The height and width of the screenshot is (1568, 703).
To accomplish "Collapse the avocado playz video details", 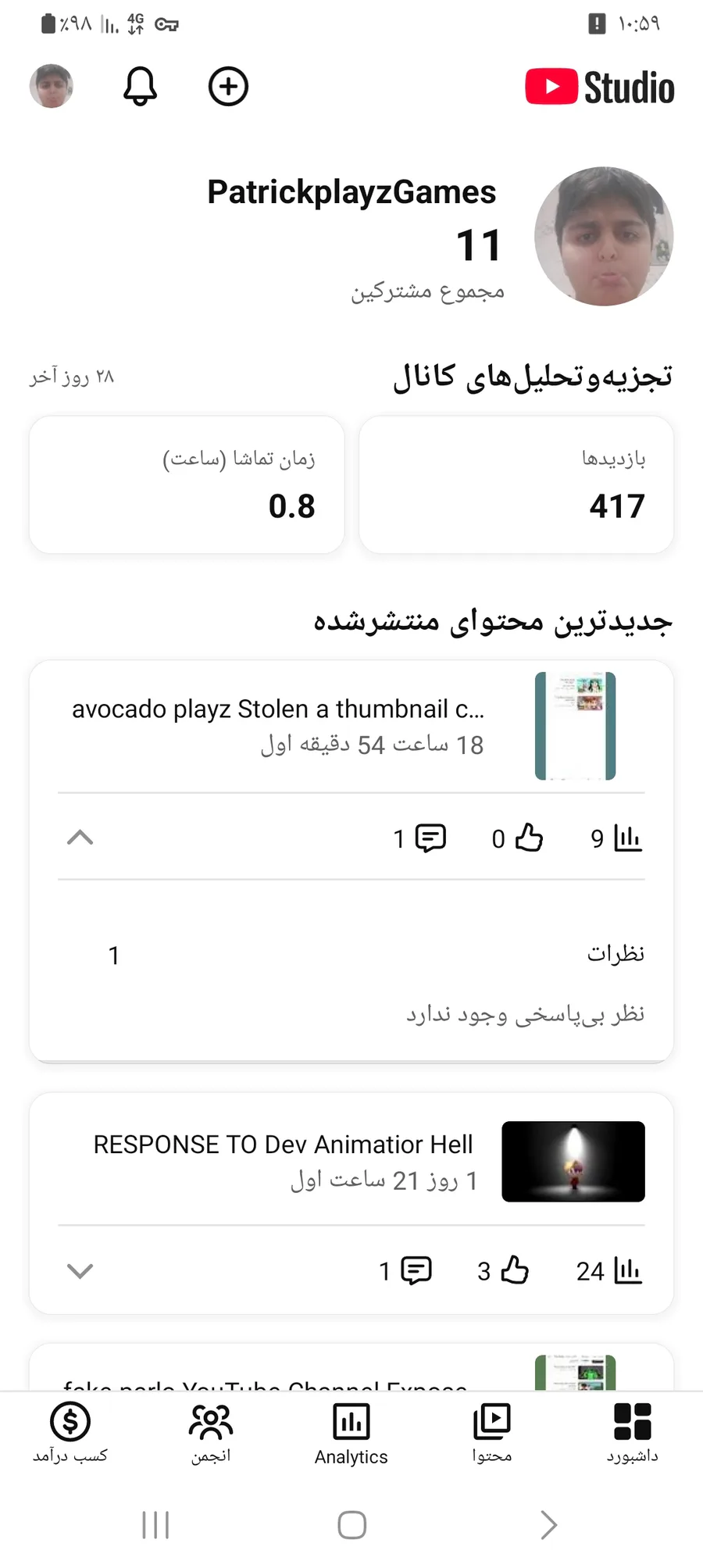I will click(x=80, y=838).
